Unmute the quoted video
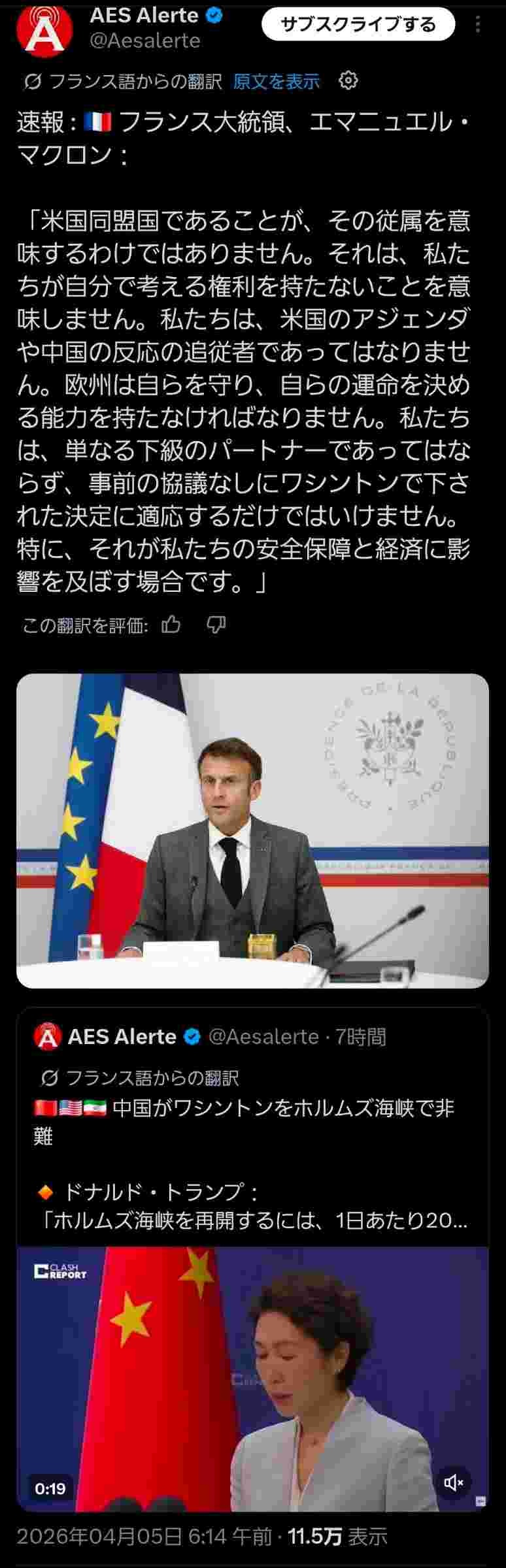506x1568 pixels. (453, 1483)
